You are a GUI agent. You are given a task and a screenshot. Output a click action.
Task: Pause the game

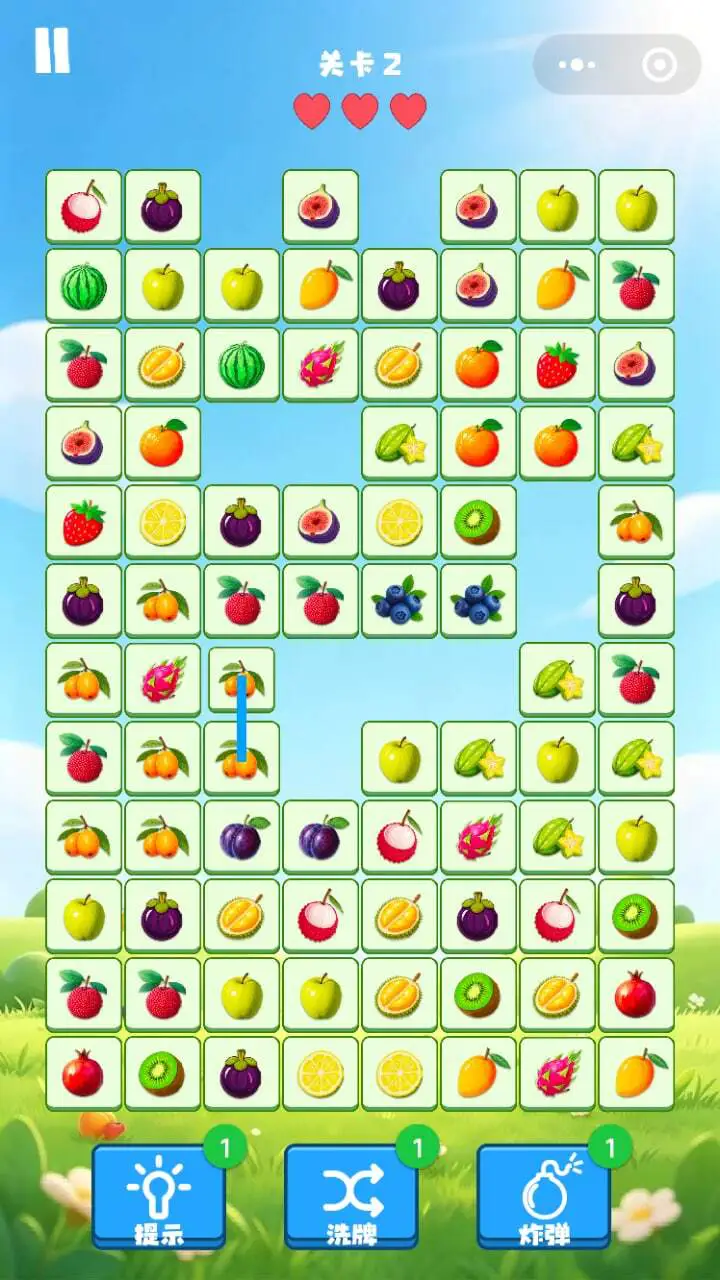[52, 50]
